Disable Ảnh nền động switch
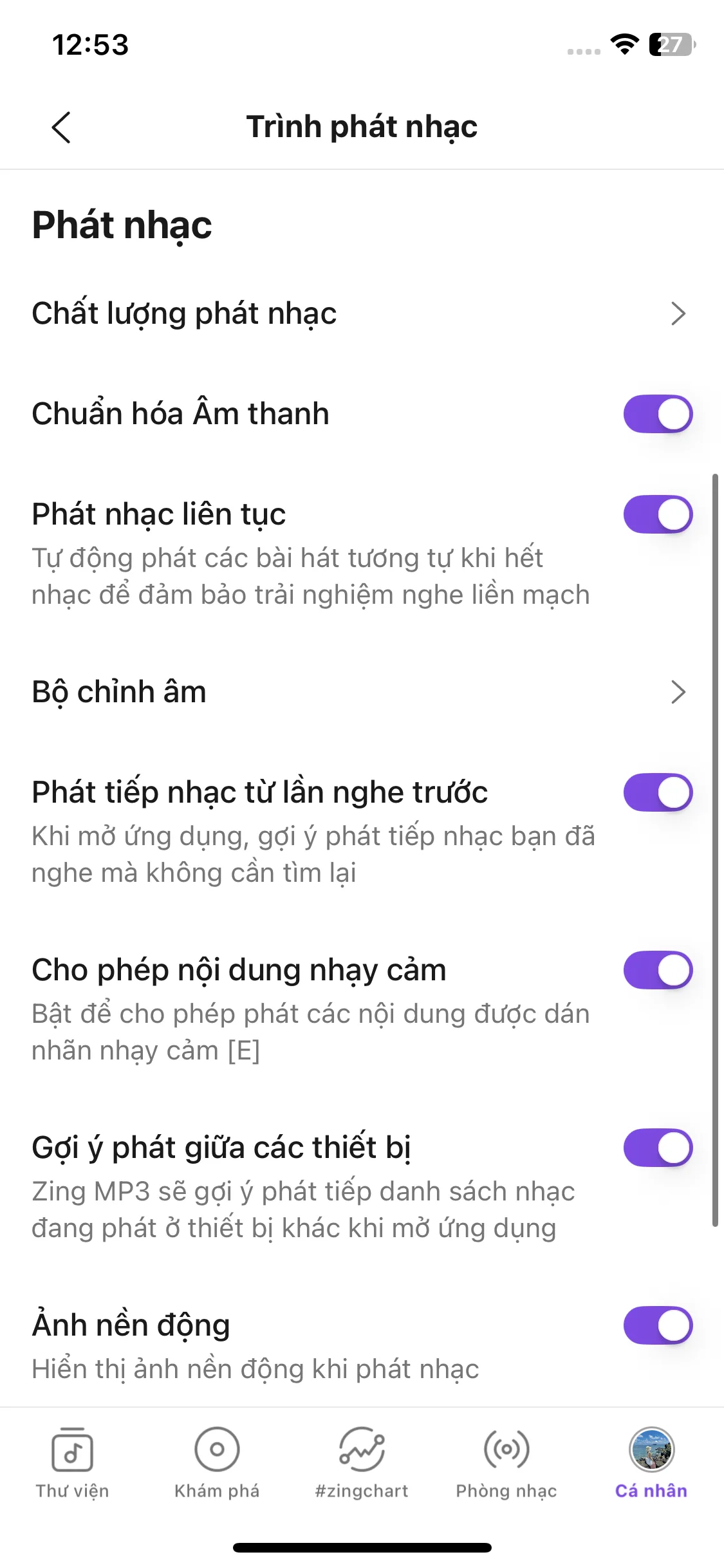 [658, 1325]
